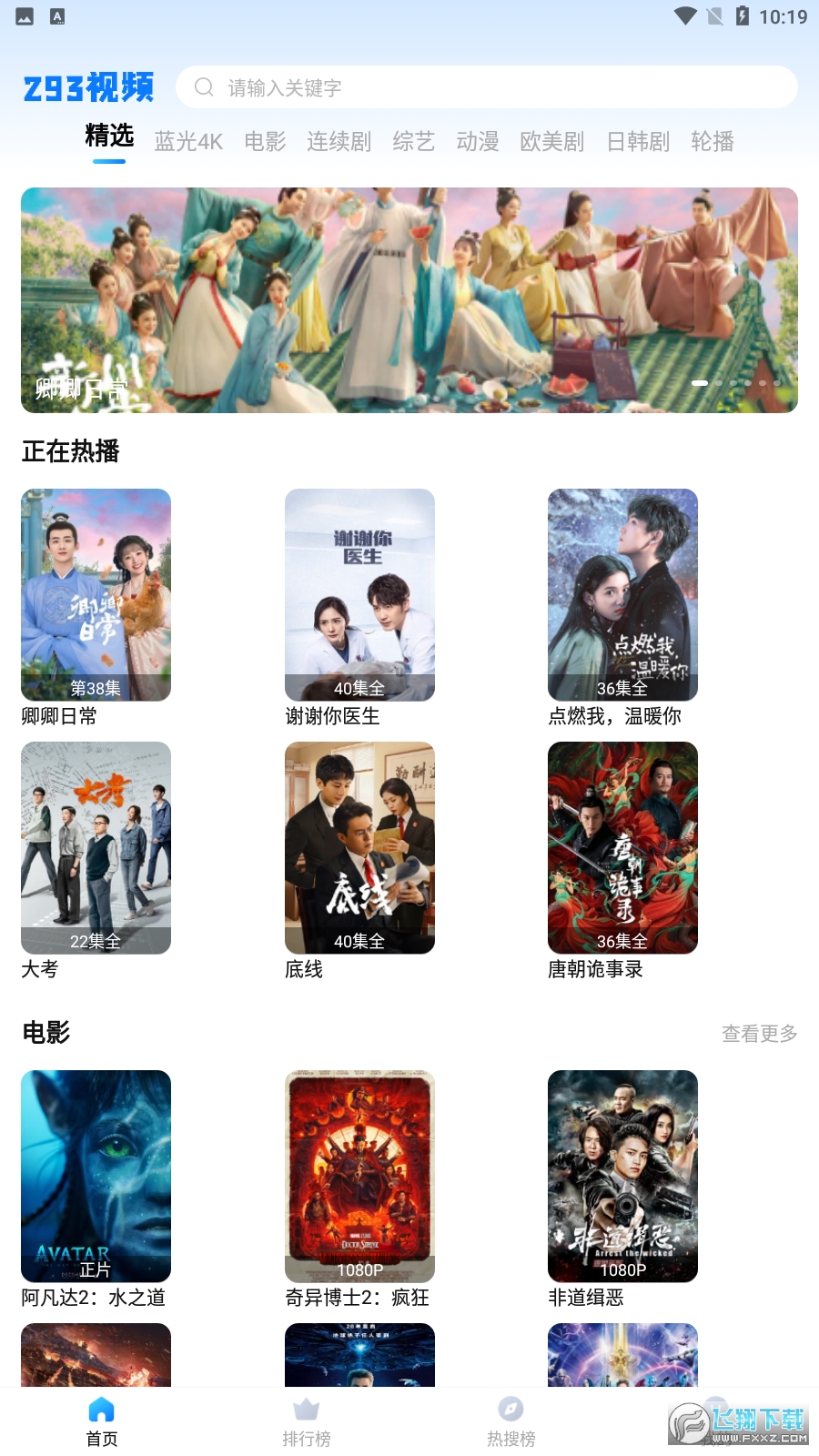Open the 底线 drama card
Image resolution: width=819 pixels, height=1456 pixels.
click(x=359, y=848)
